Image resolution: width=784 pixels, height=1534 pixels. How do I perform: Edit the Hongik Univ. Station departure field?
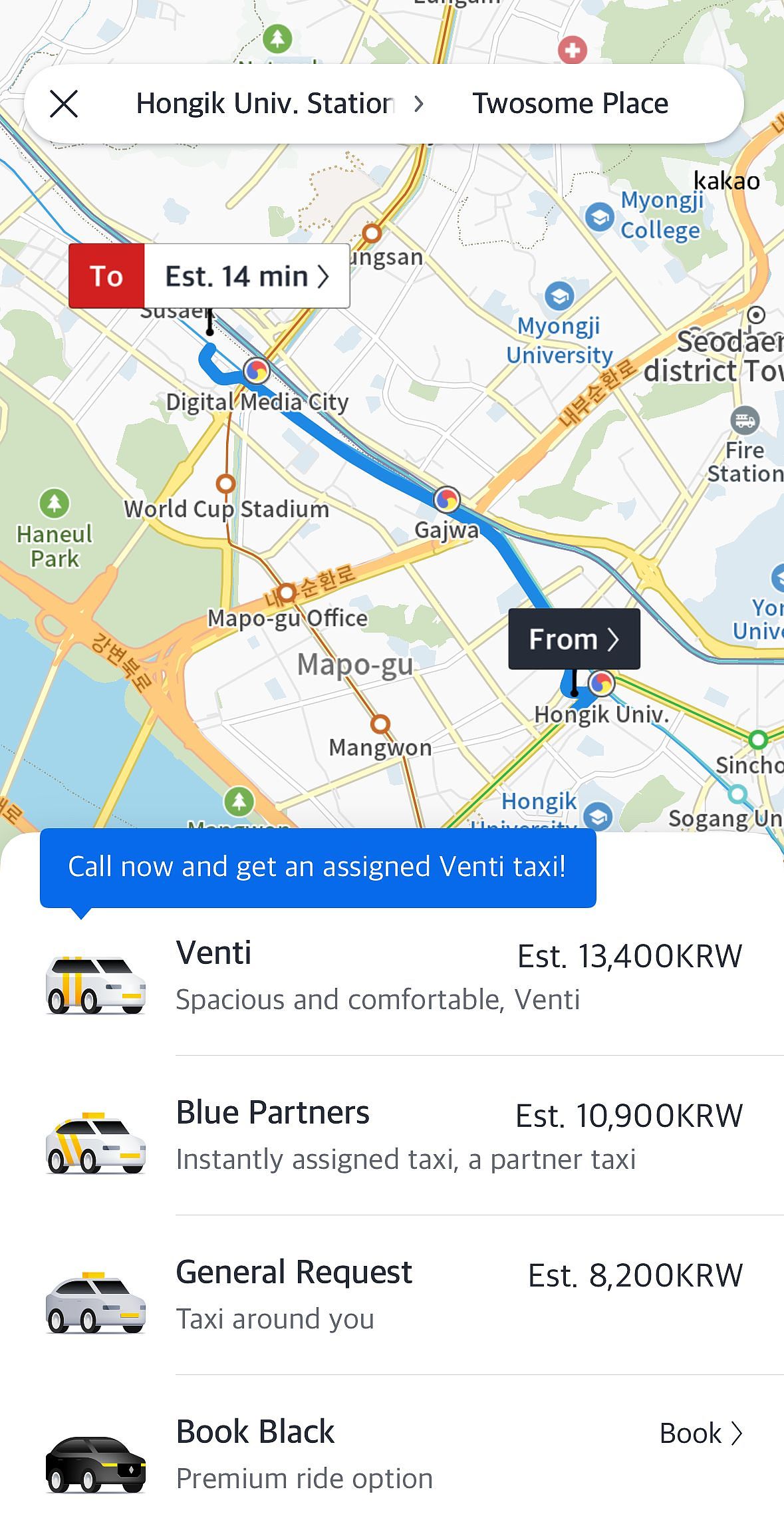[x=265, y=104]
